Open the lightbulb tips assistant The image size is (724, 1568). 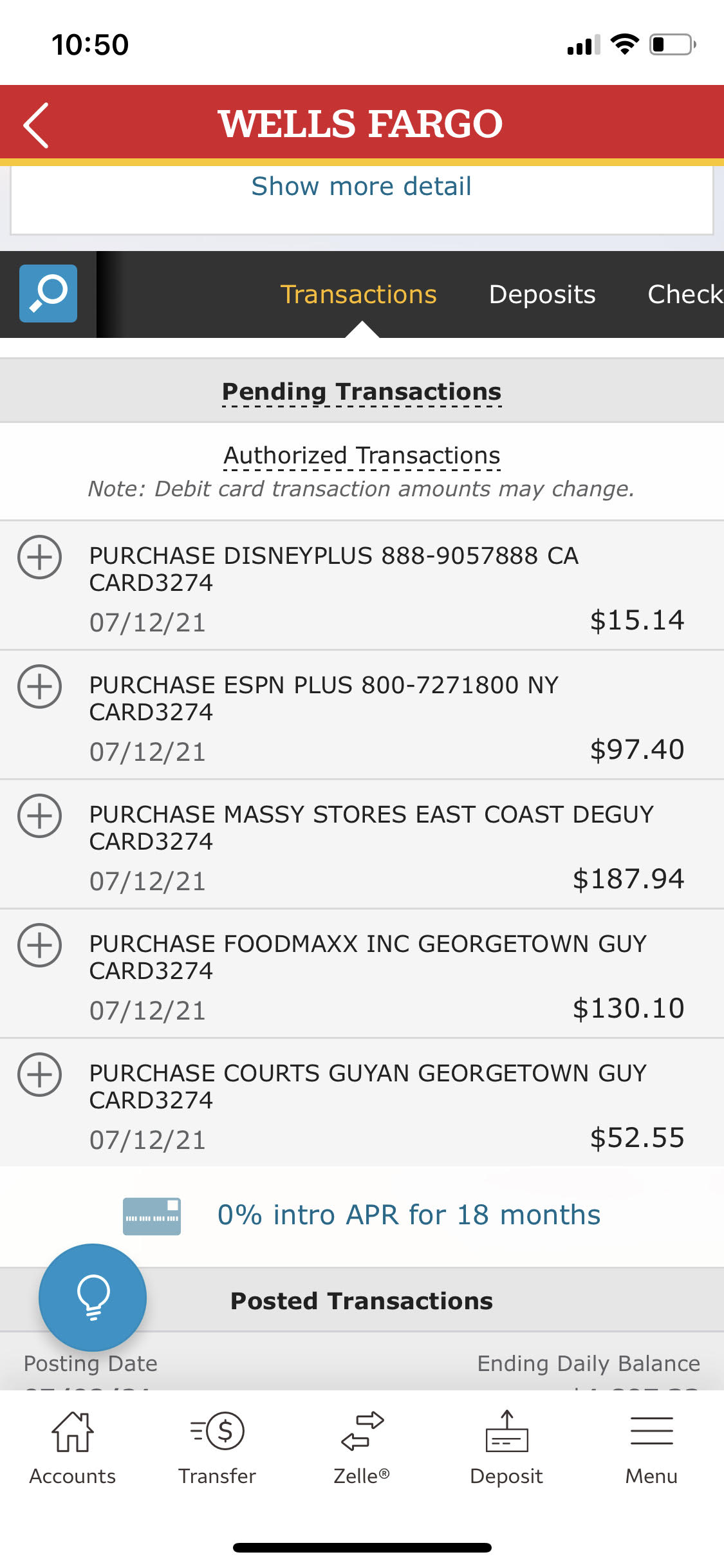pyautogui.click(x=92, y=1298)
